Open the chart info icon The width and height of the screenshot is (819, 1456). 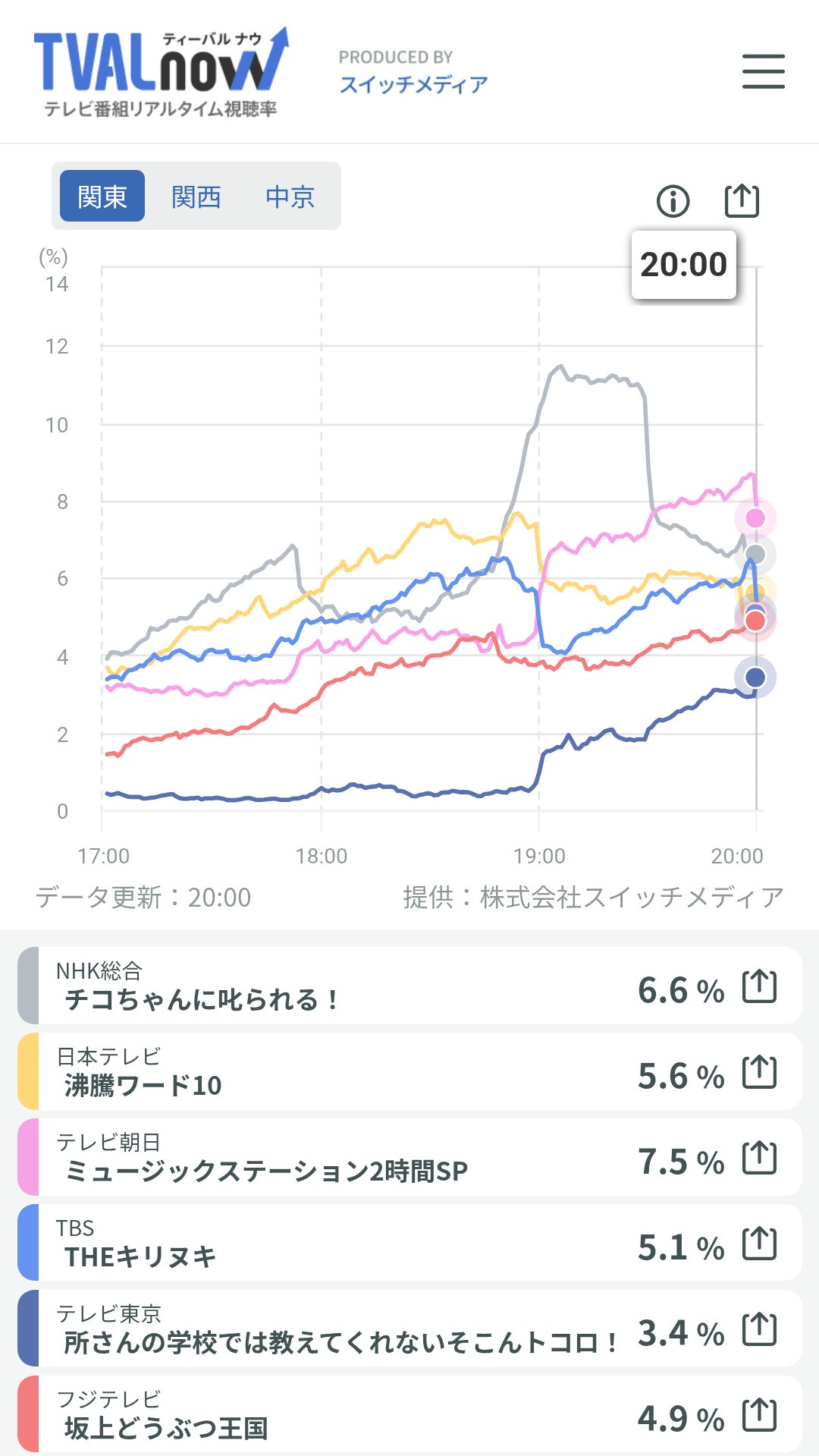[x=673, y=201]
